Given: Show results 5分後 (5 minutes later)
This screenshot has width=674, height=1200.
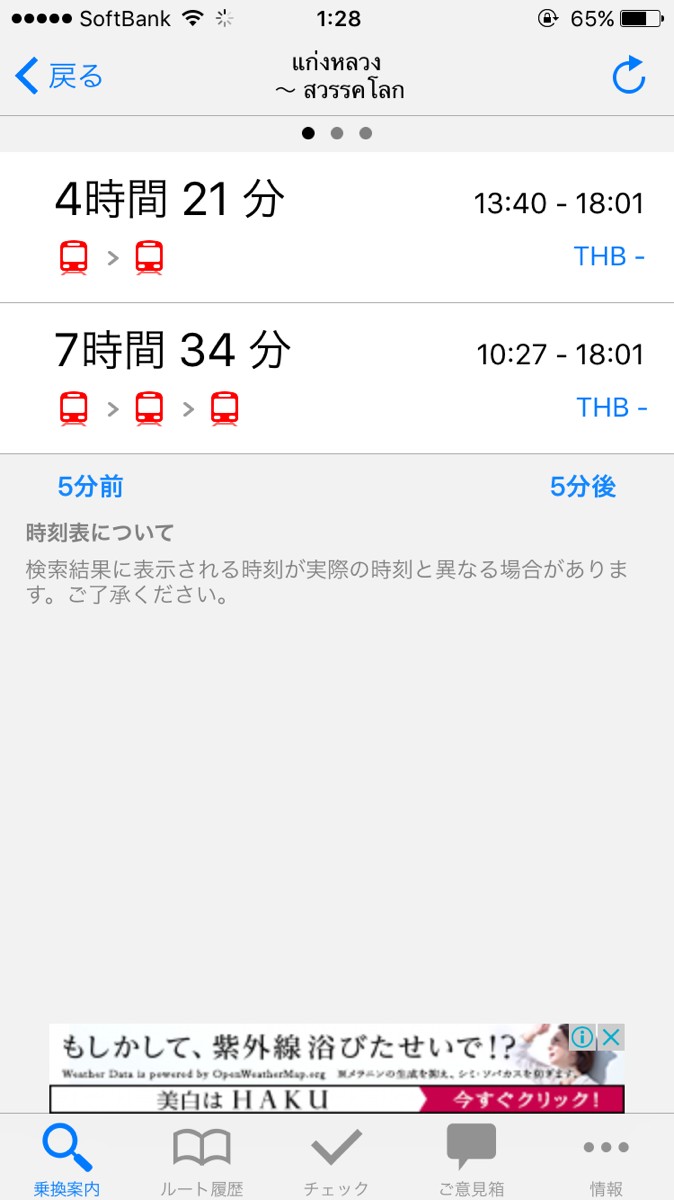Looking at the screenshot, I should tap(583, 487).
